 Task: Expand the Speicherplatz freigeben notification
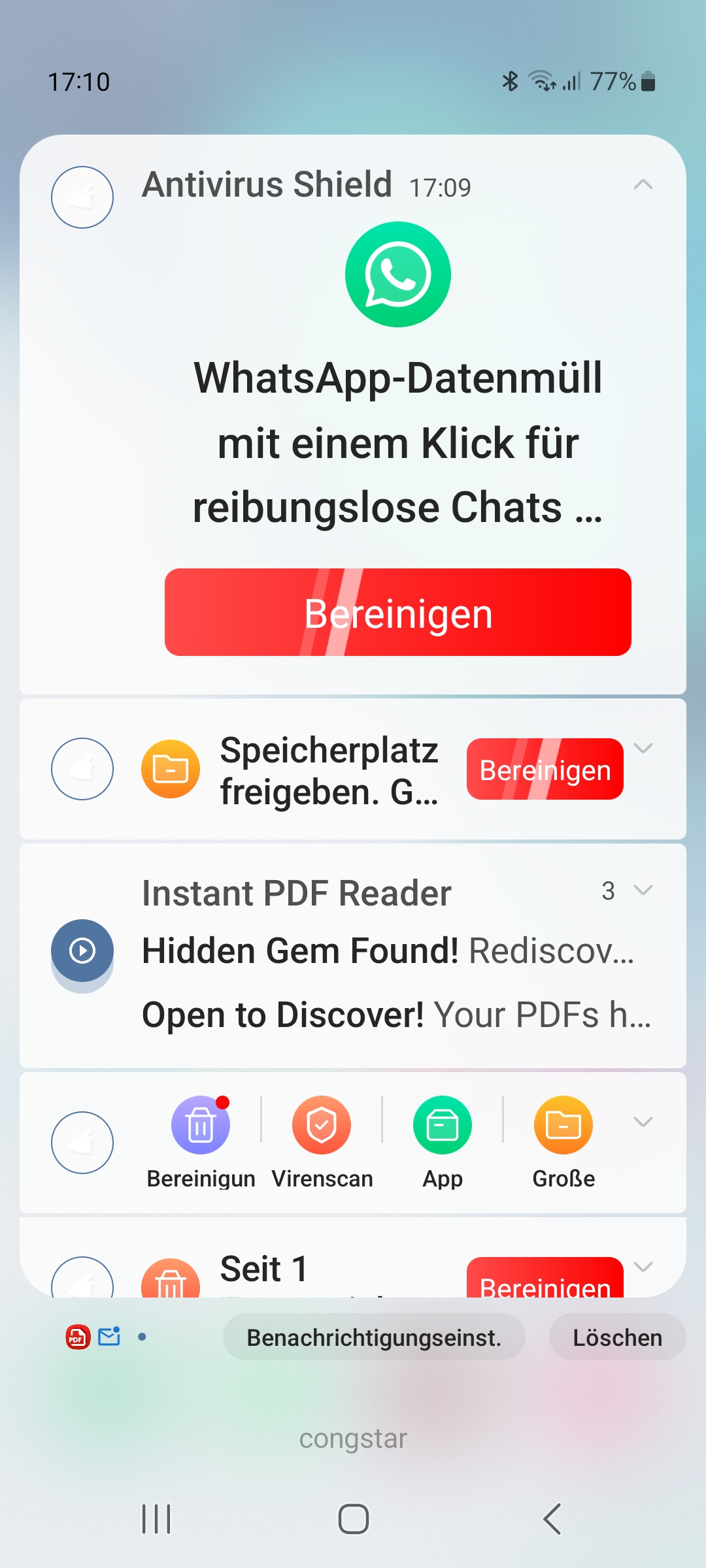[x=643, y=749]
